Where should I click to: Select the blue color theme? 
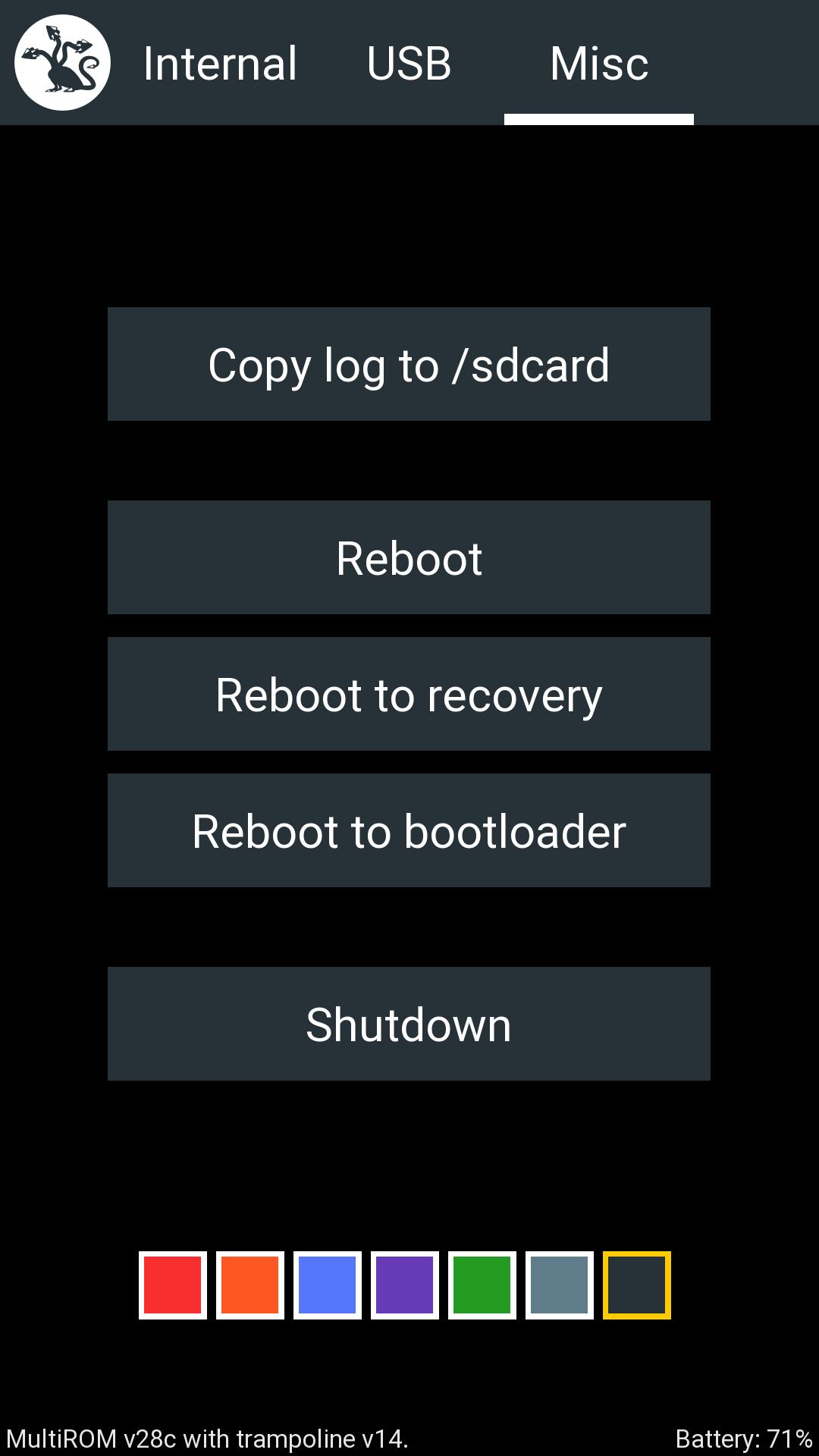coord(328,1285)
